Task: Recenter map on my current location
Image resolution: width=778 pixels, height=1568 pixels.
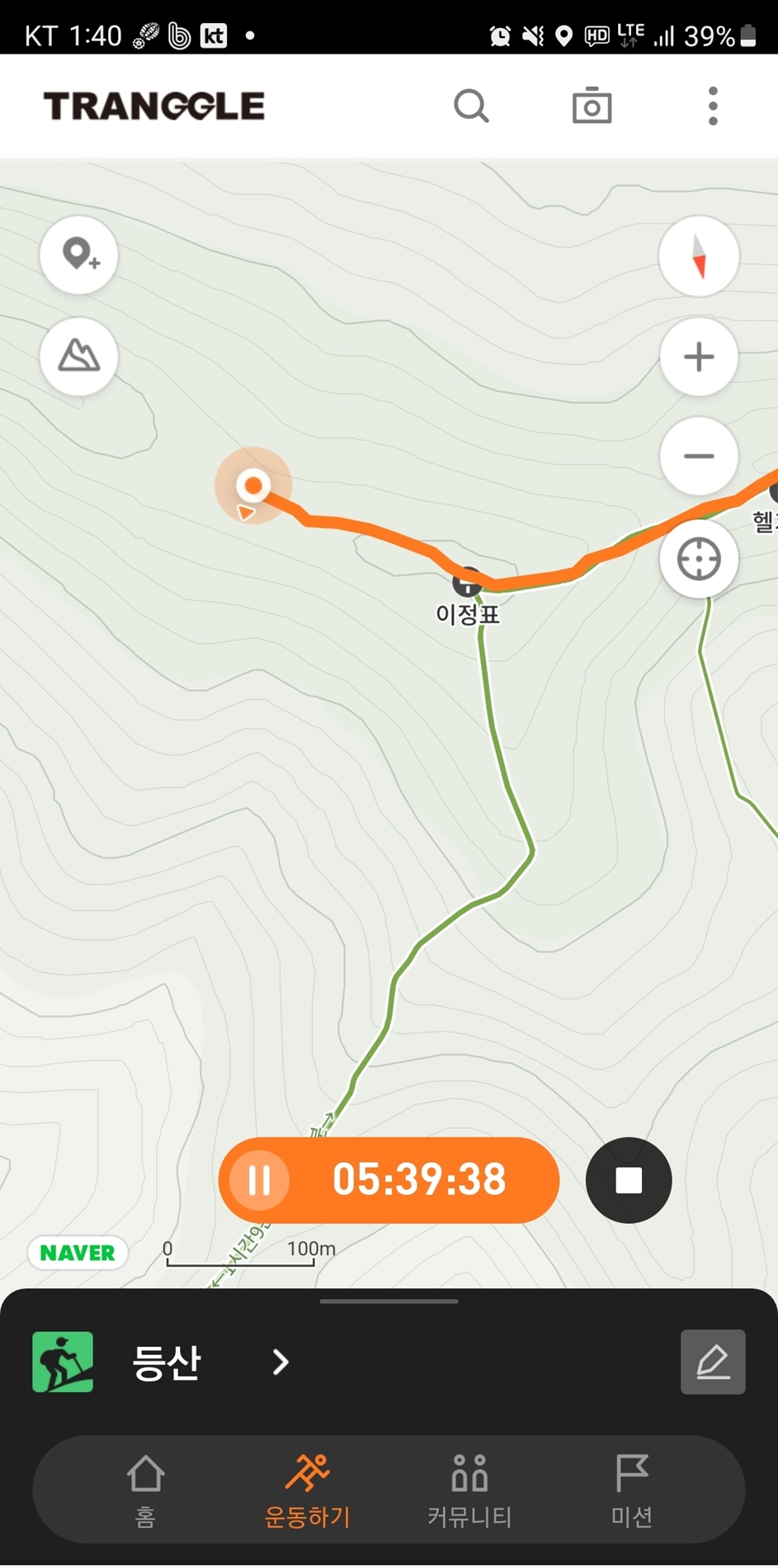Action: click(x=699, y=560)
